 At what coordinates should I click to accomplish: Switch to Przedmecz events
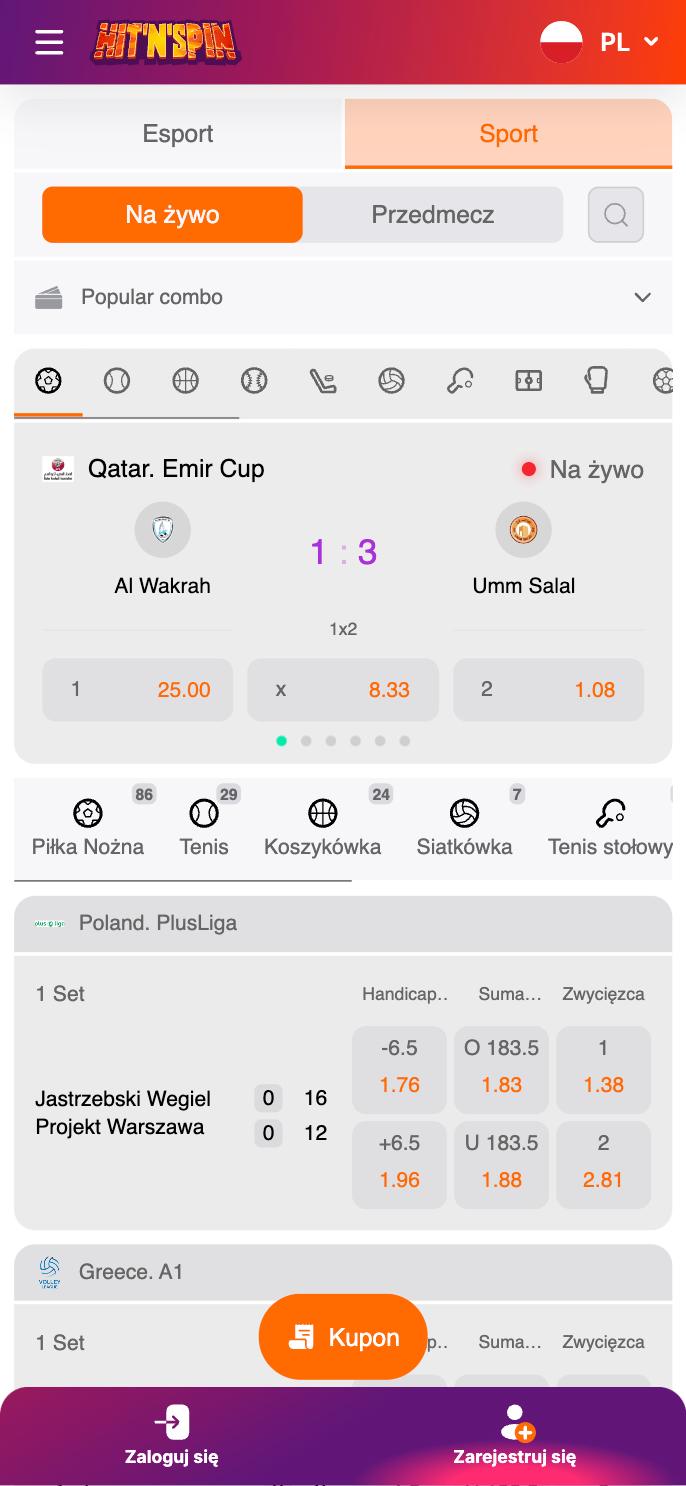[433, 214]
